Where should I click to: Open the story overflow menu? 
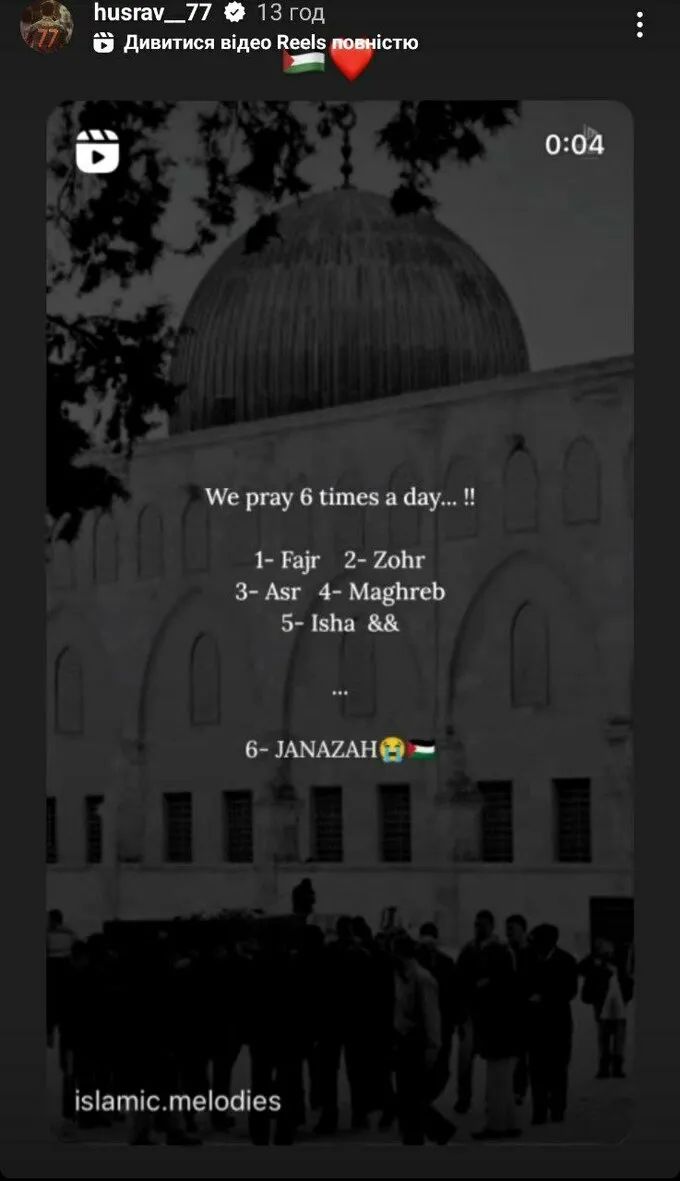[x=639, y=24]
